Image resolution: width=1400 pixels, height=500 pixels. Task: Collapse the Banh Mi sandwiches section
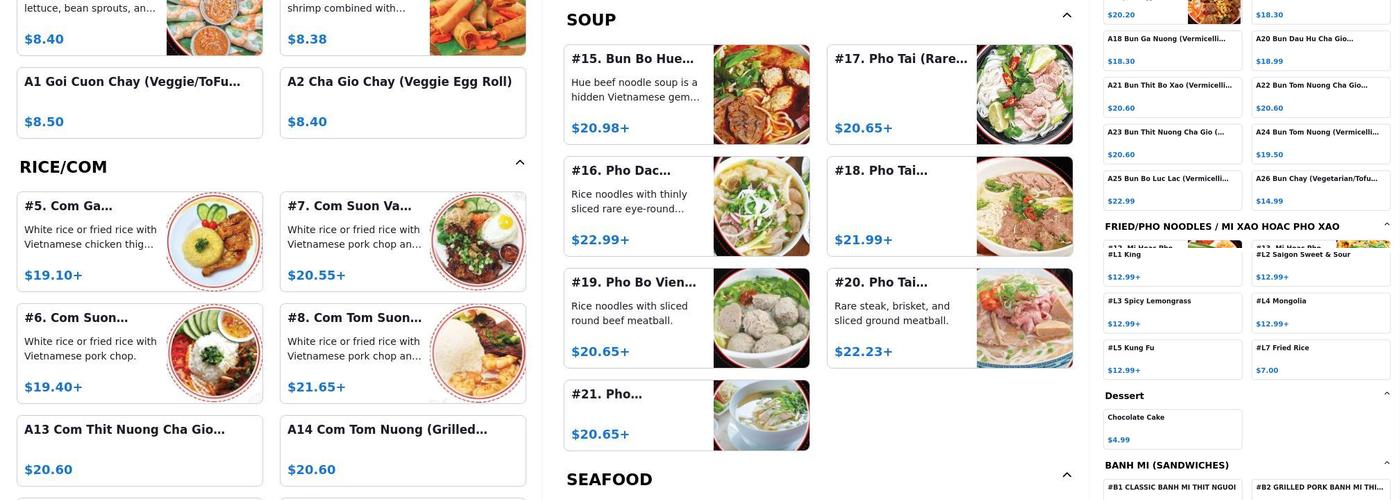[1386, 464]
